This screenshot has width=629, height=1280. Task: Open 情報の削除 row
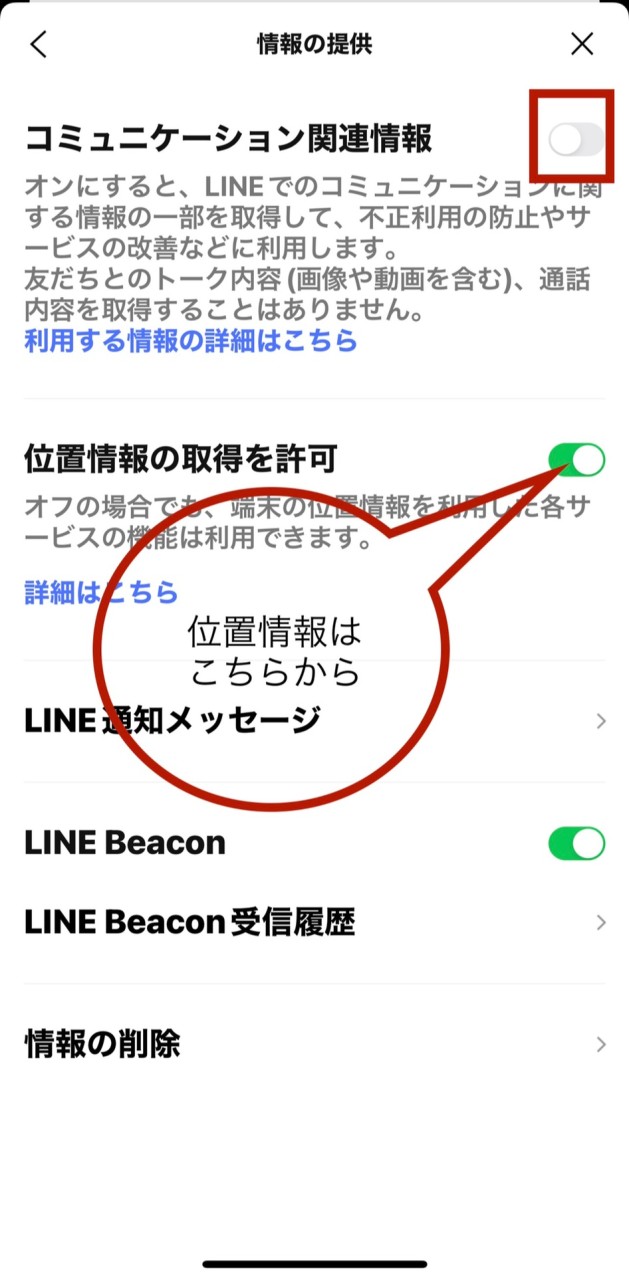click(314, 1045)
